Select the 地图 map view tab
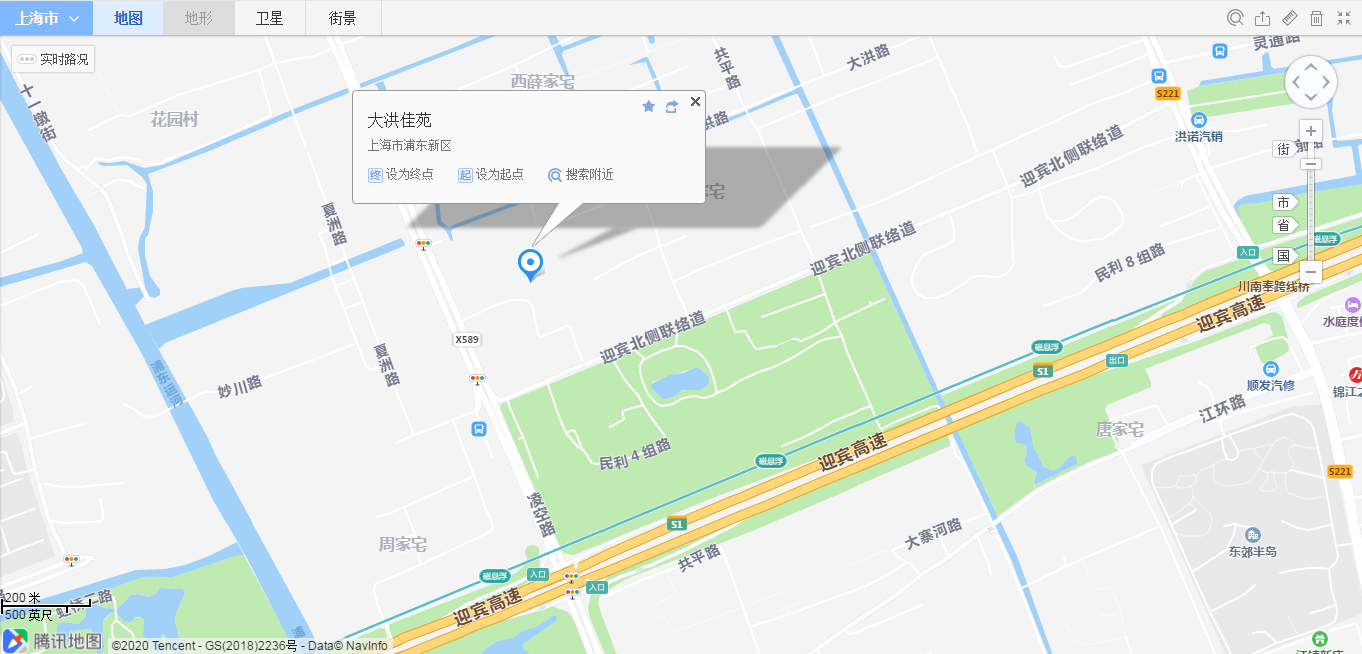1362x654 pixels. click(x=128, y=18)
